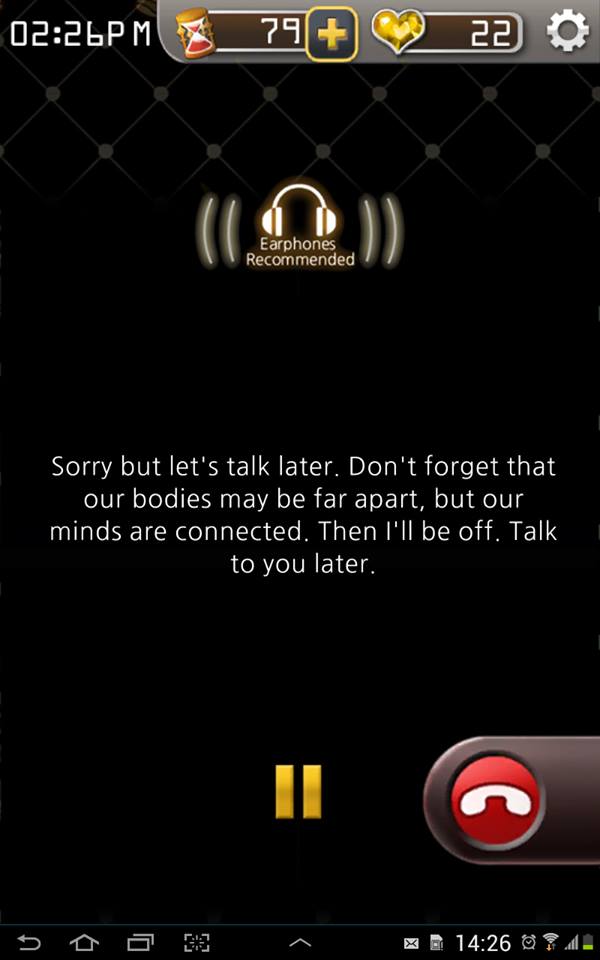Pause the call playback

(298, 791)
